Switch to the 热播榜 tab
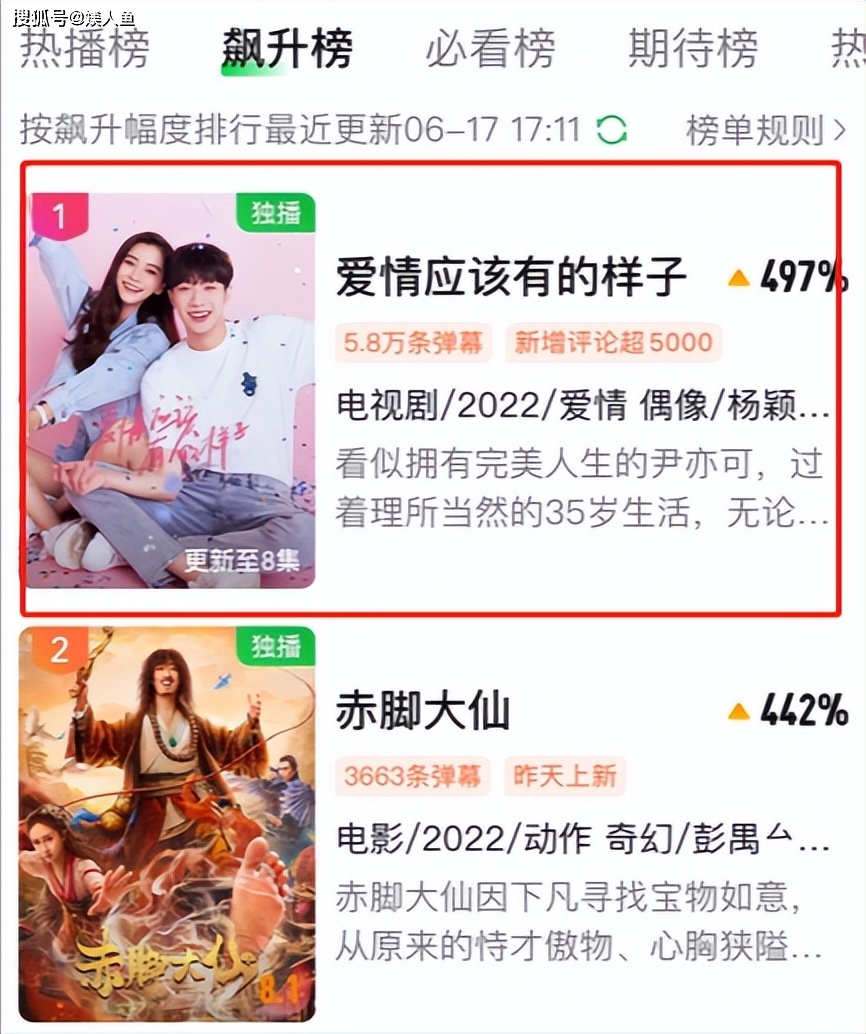The height and width of the screenshot is (1034, 866). pos(85,48)
